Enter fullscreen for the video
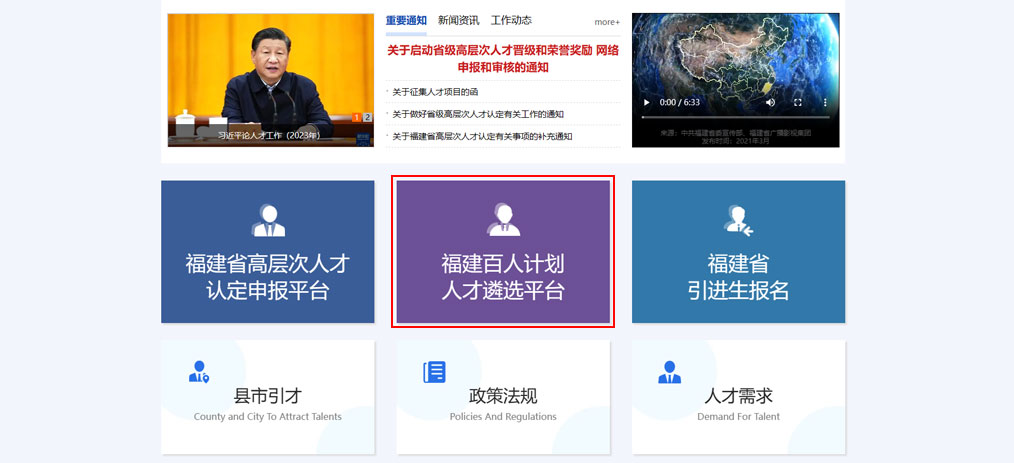 pos(797,102)
